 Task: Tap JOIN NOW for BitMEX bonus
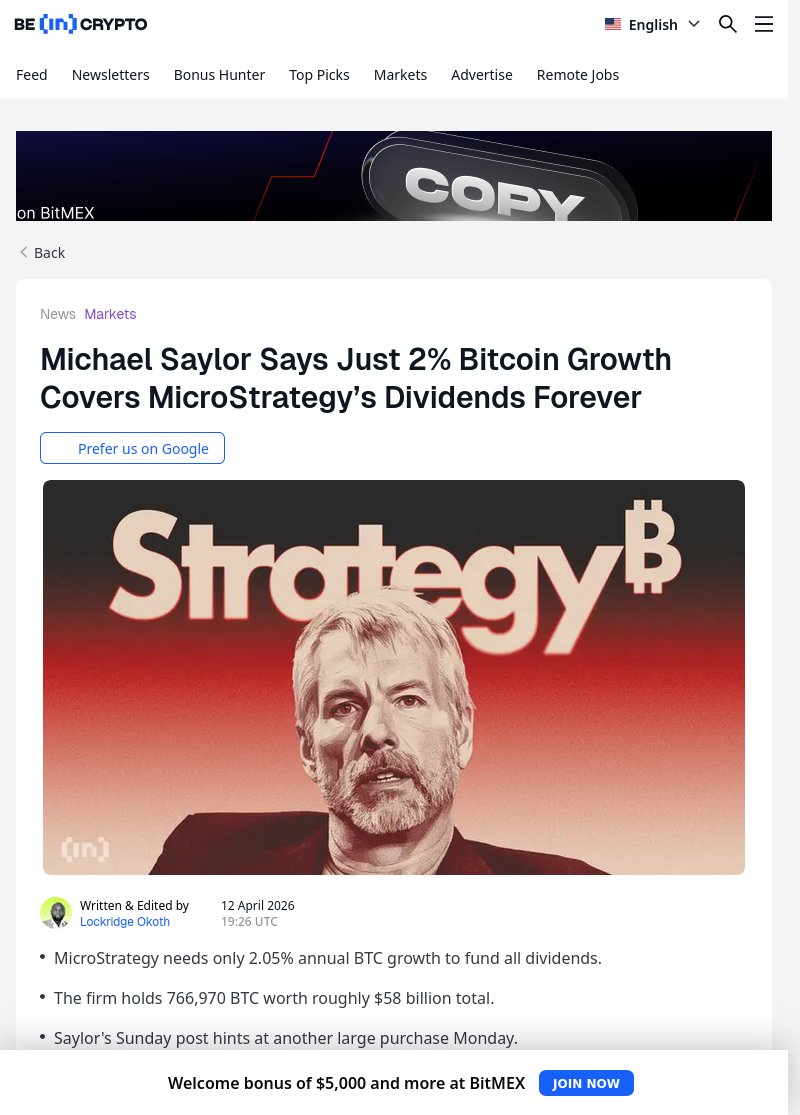586,1083
